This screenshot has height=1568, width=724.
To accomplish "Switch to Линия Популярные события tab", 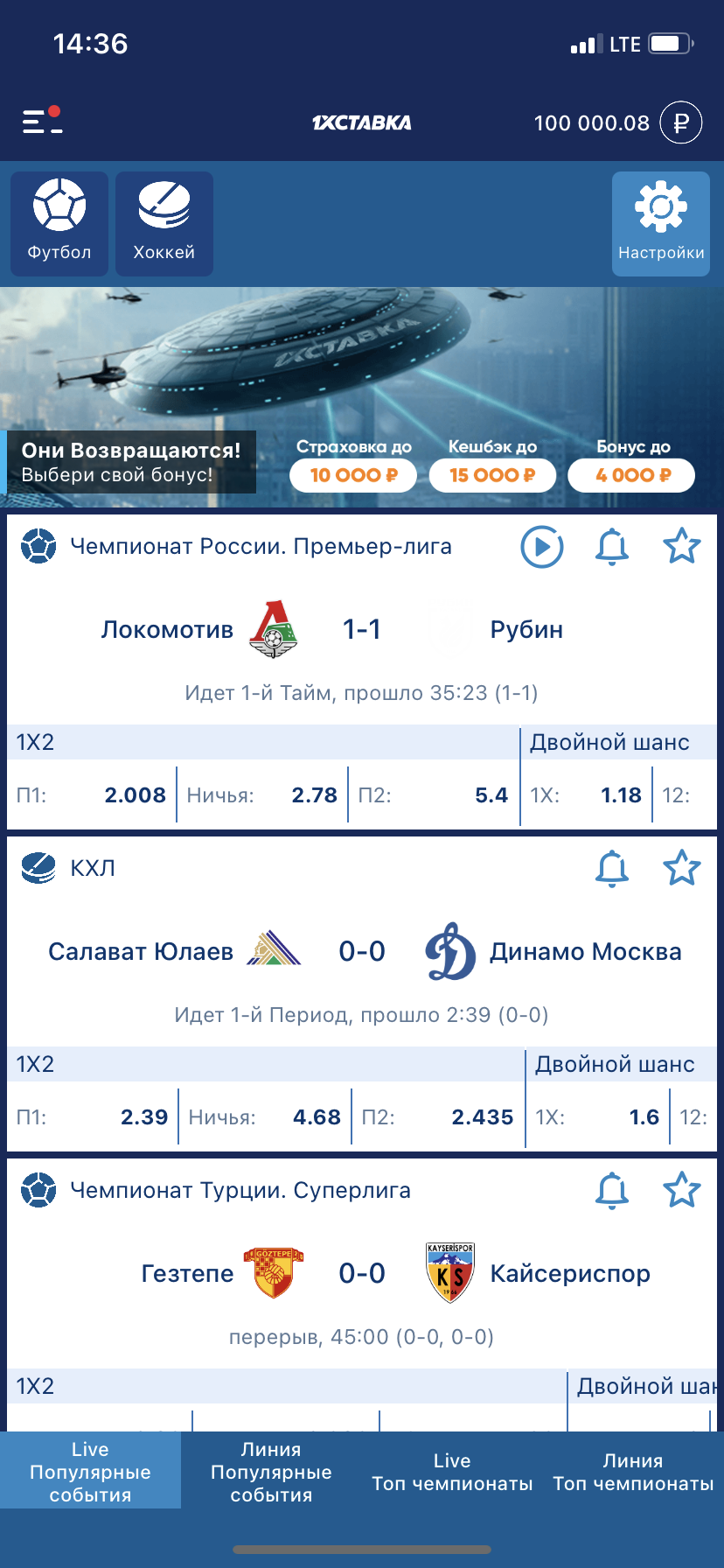I will (x=271, y=1472).
